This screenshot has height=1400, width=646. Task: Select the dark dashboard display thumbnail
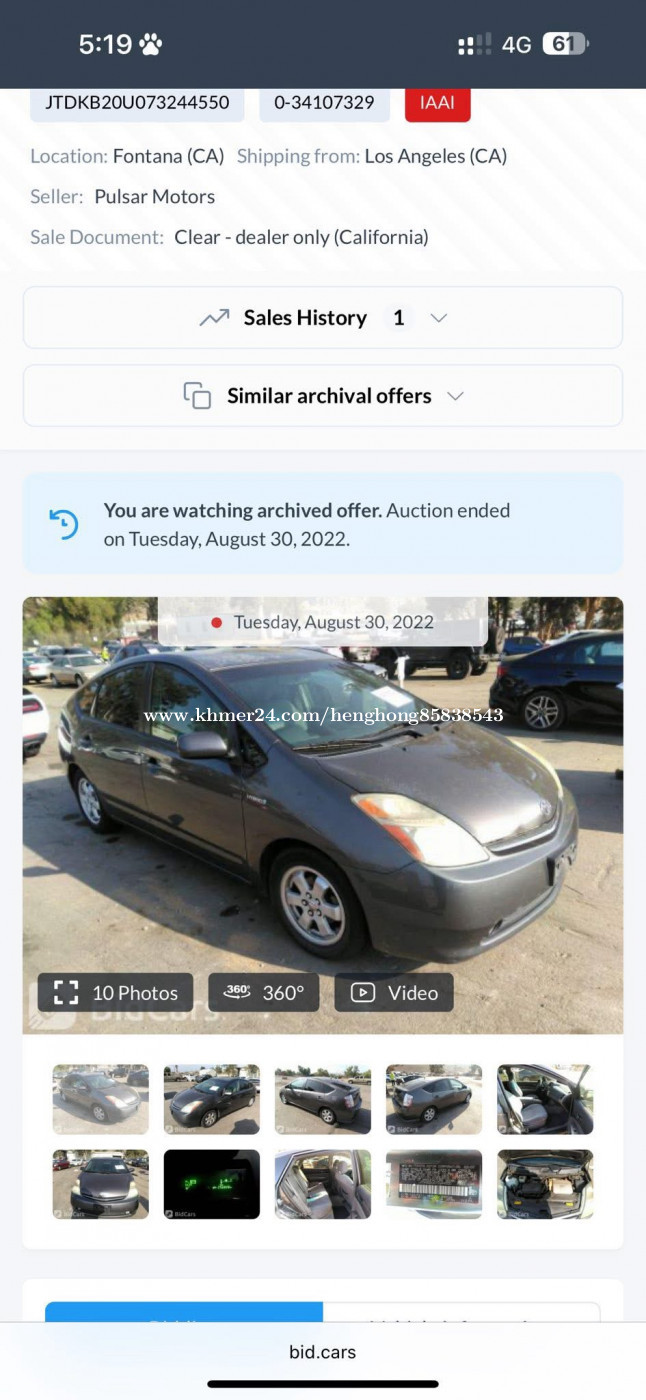212,1184
